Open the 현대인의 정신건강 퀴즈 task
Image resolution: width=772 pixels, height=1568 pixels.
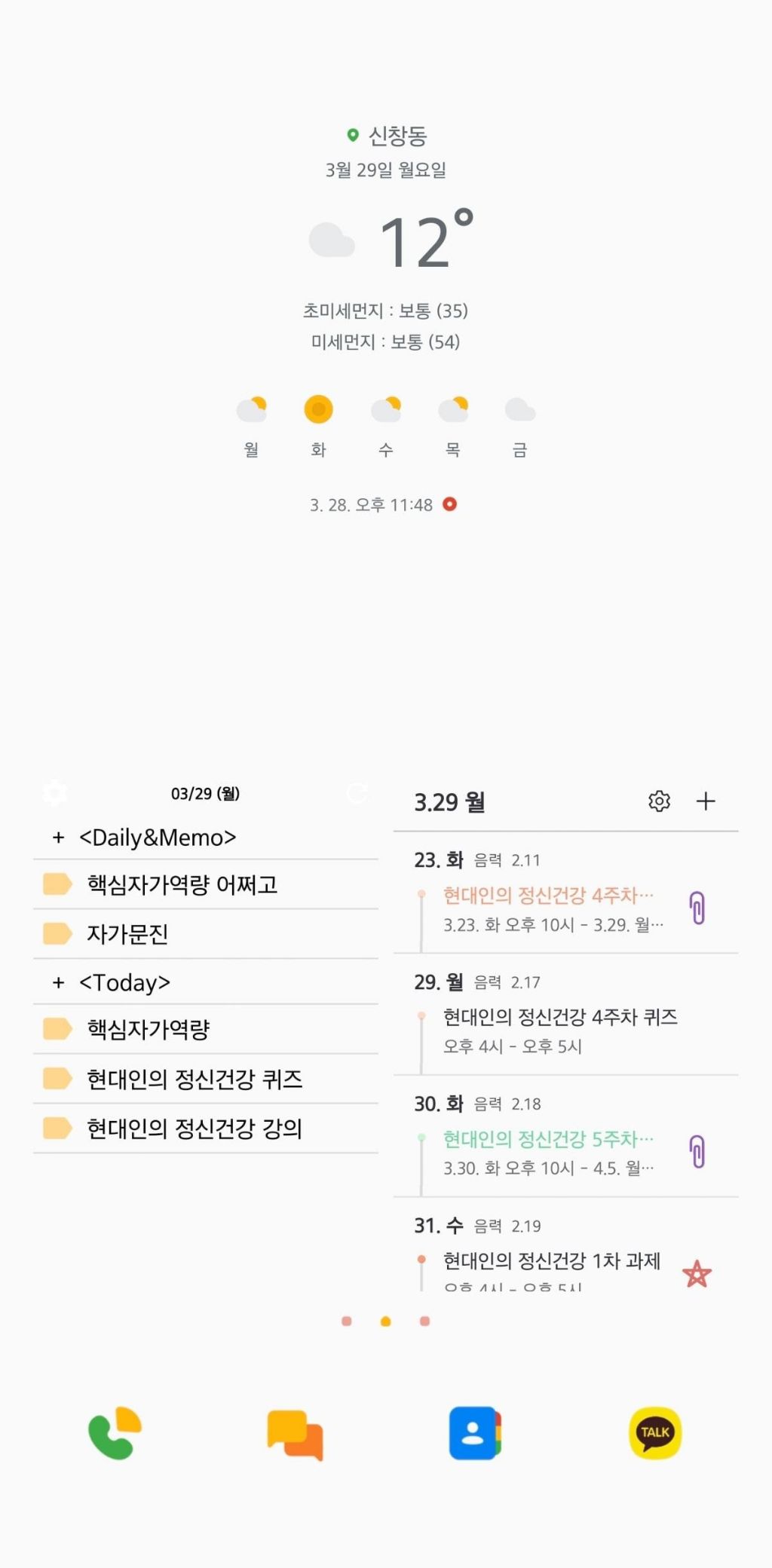(195, 1079)
